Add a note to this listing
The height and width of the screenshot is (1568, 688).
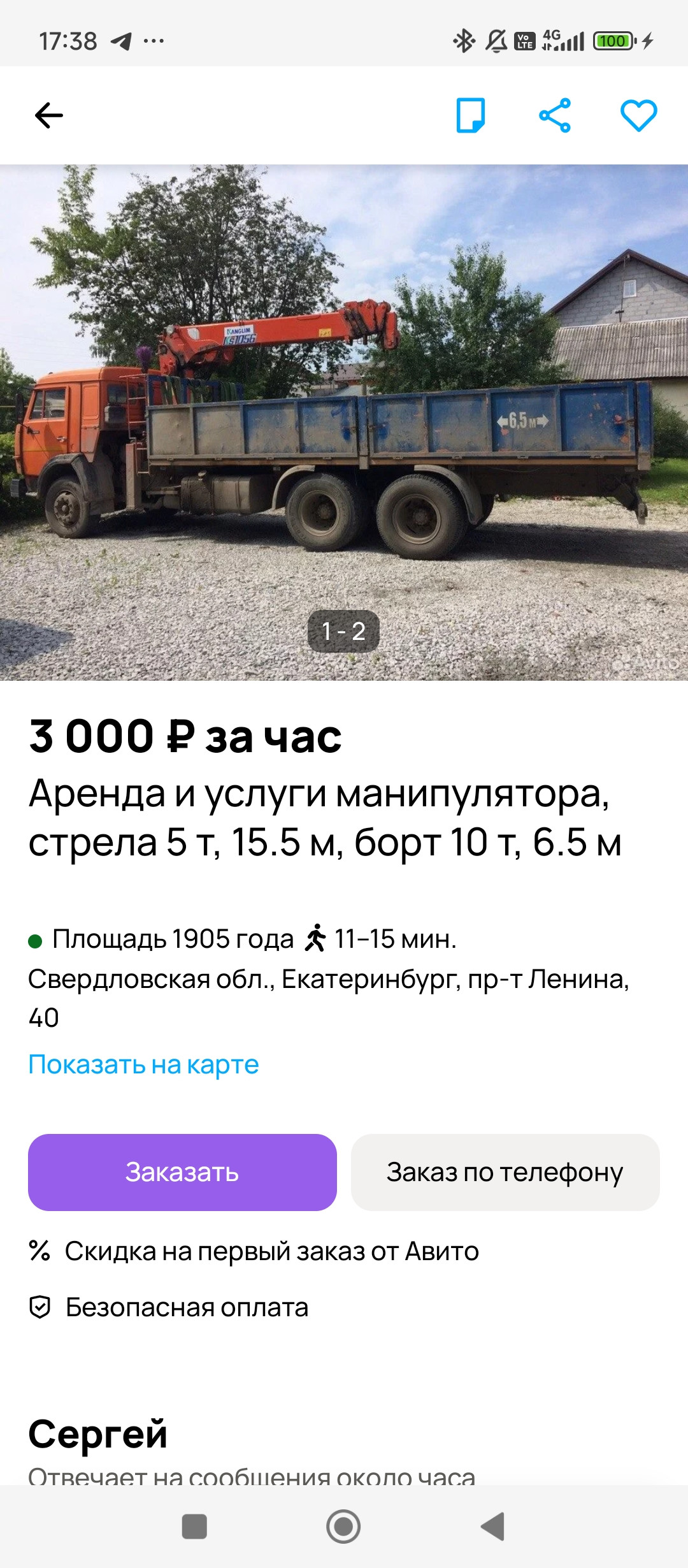[x=471, y=115]
